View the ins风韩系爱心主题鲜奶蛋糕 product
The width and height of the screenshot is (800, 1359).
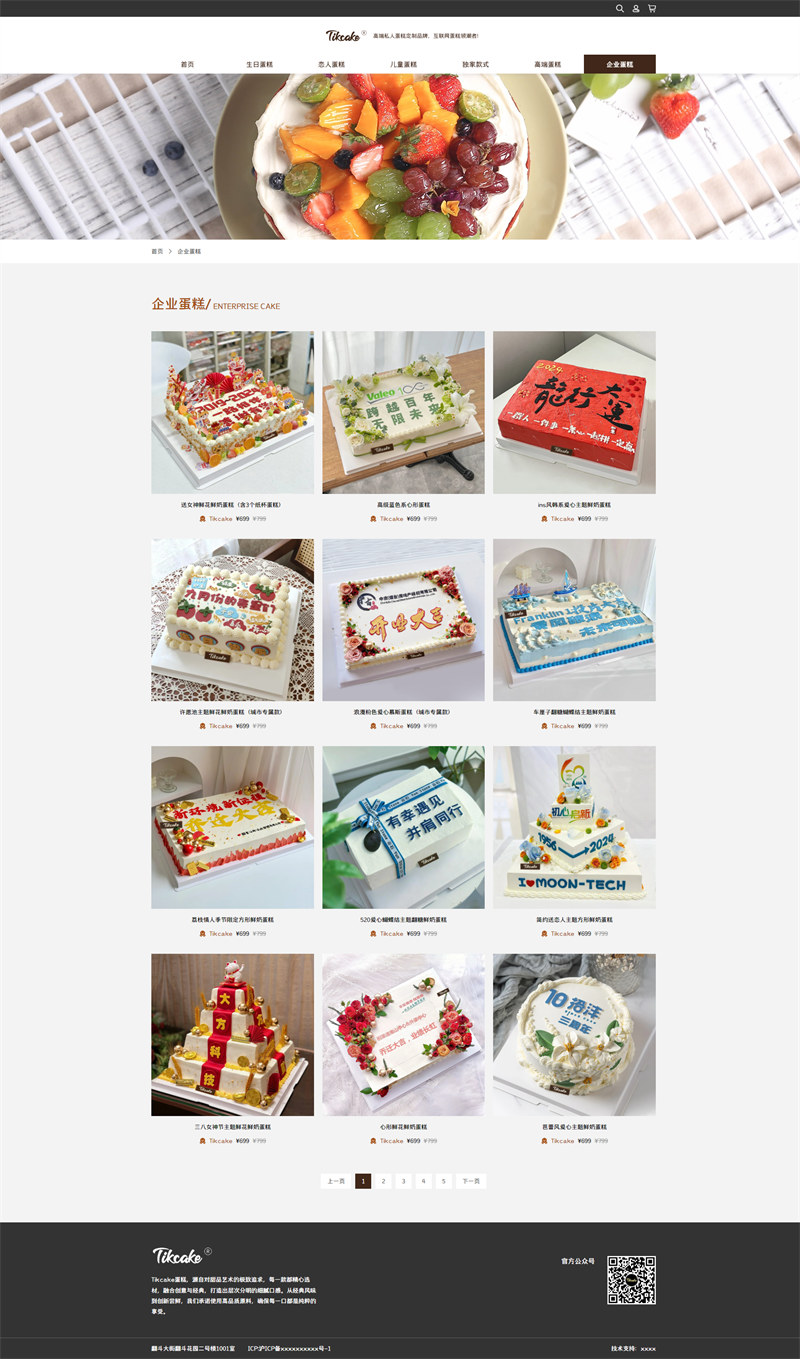click(574, 427)
